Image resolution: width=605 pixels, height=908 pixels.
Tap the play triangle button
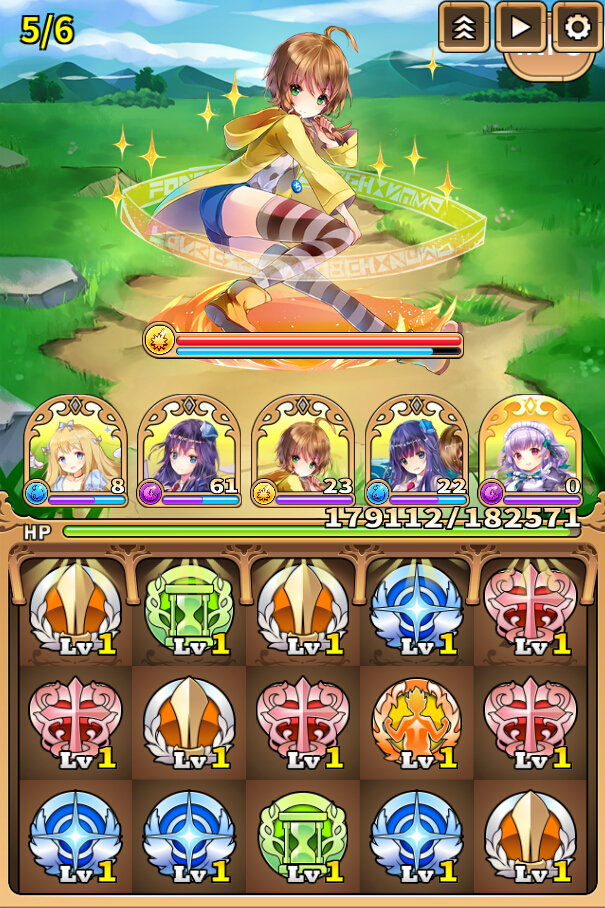tap(521, 27)
